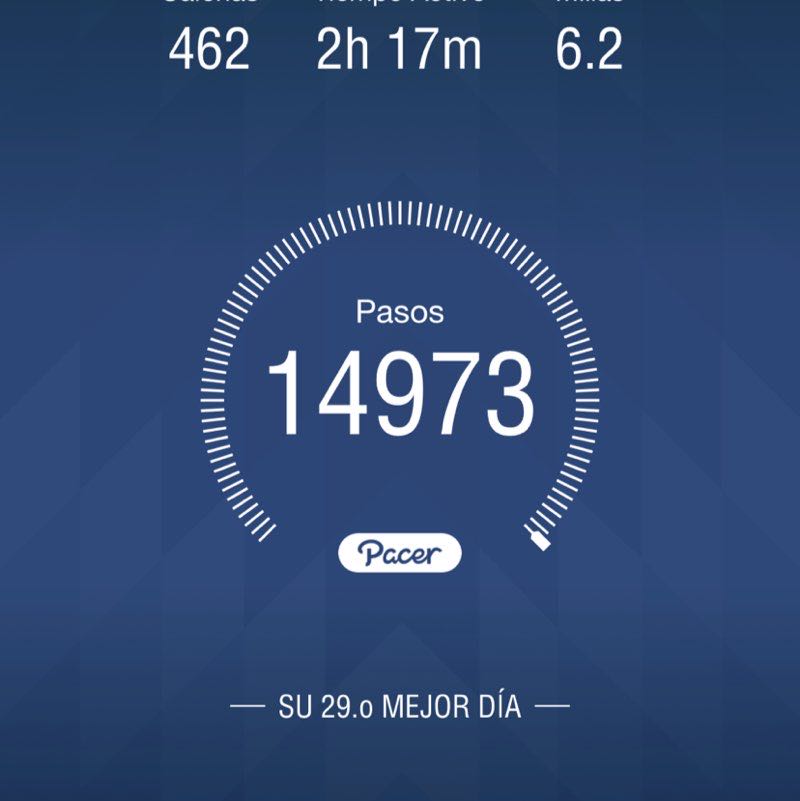The image size is (800, 801).
Task: Tap the step gauge progress indicator marker
Action: coord(540,540)
